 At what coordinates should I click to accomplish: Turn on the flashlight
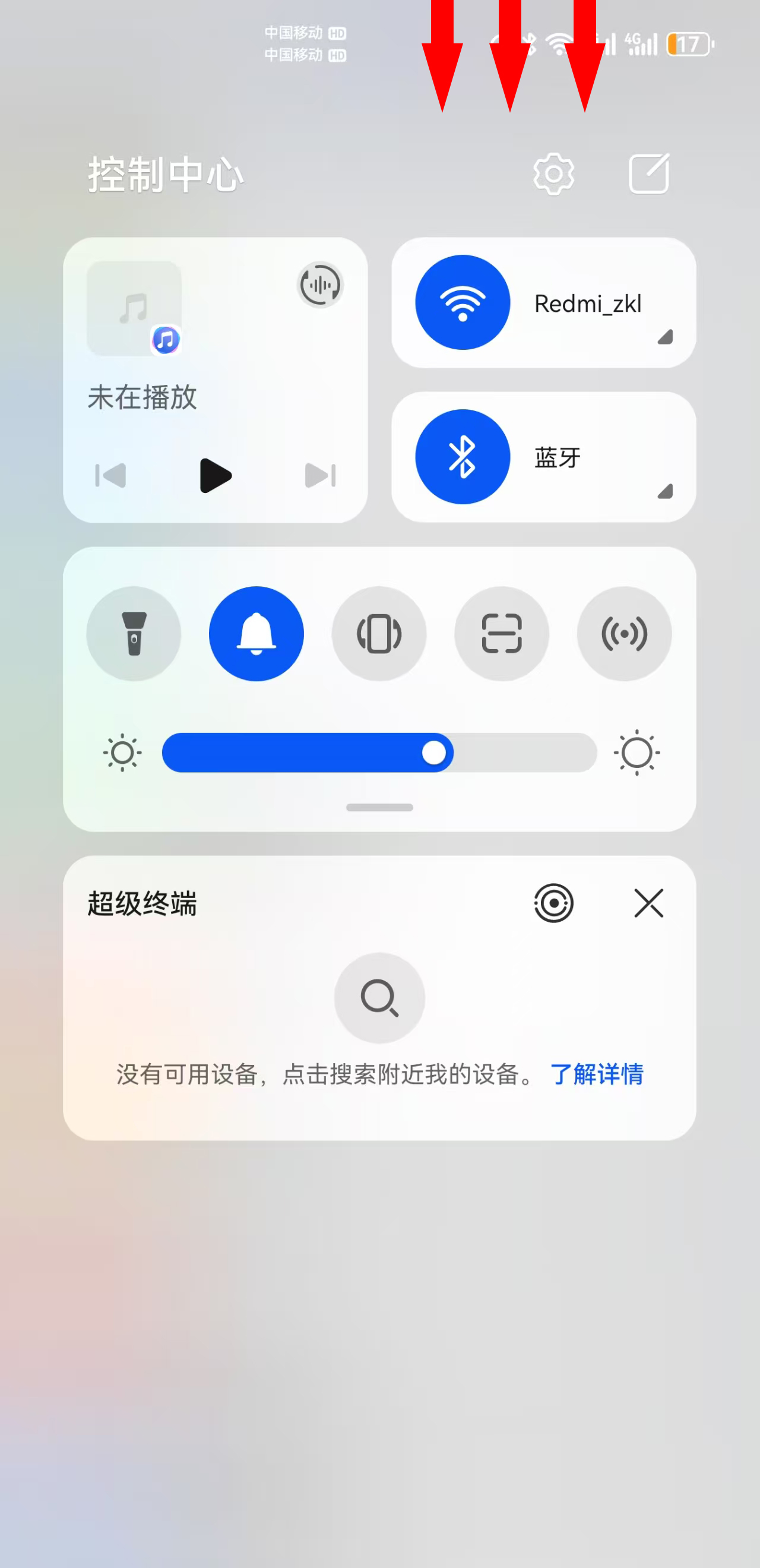[134, 634]
